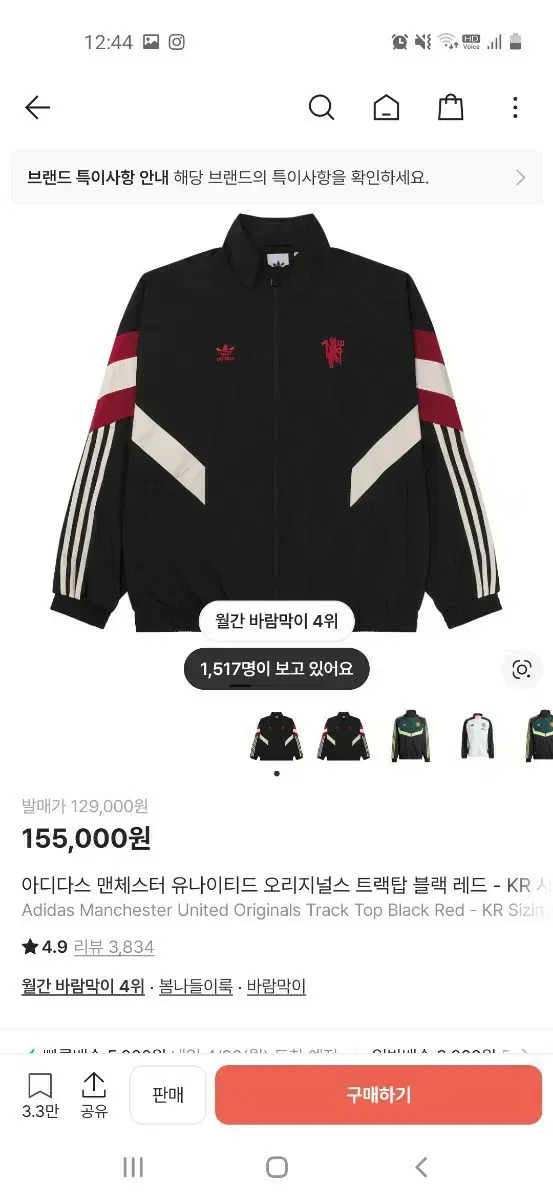The image size is (553, 1200).
Task: Tap the 구매하기 buy button
Action: click(x=378, y=1095)
